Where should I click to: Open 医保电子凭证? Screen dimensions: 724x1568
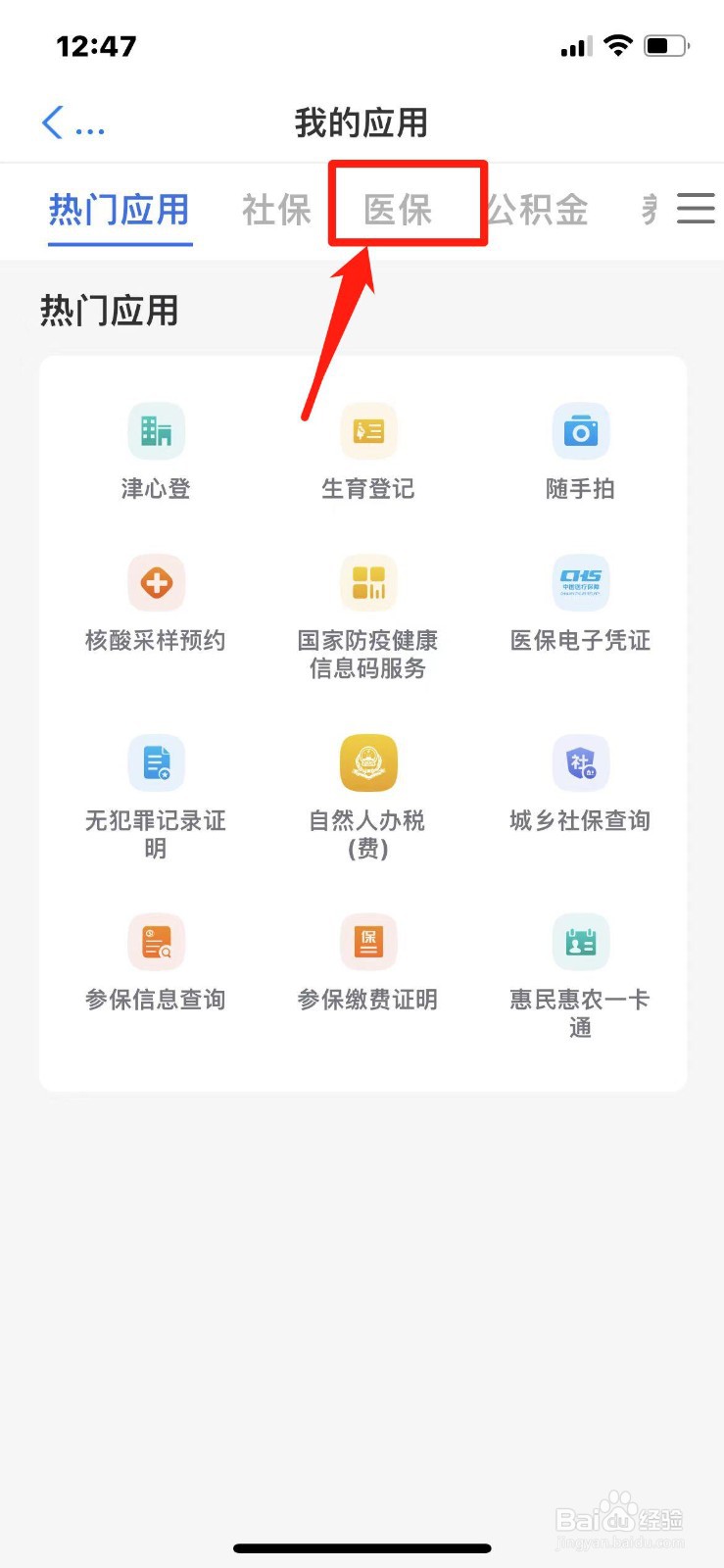pyautogui.click(x=580, y=604)
